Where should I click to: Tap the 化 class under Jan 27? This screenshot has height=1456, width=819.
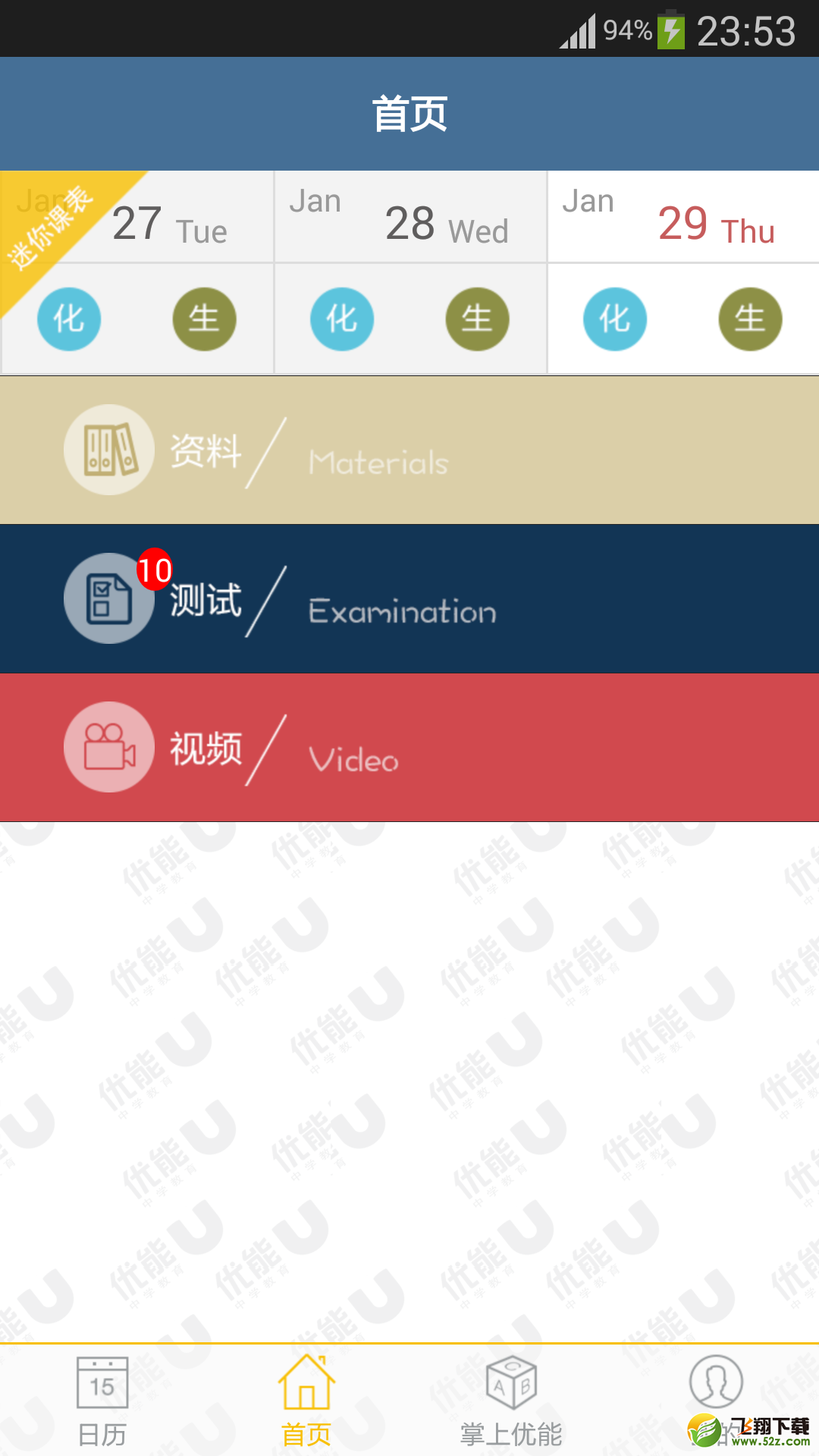pyautogui.click(x=69, y=318)
